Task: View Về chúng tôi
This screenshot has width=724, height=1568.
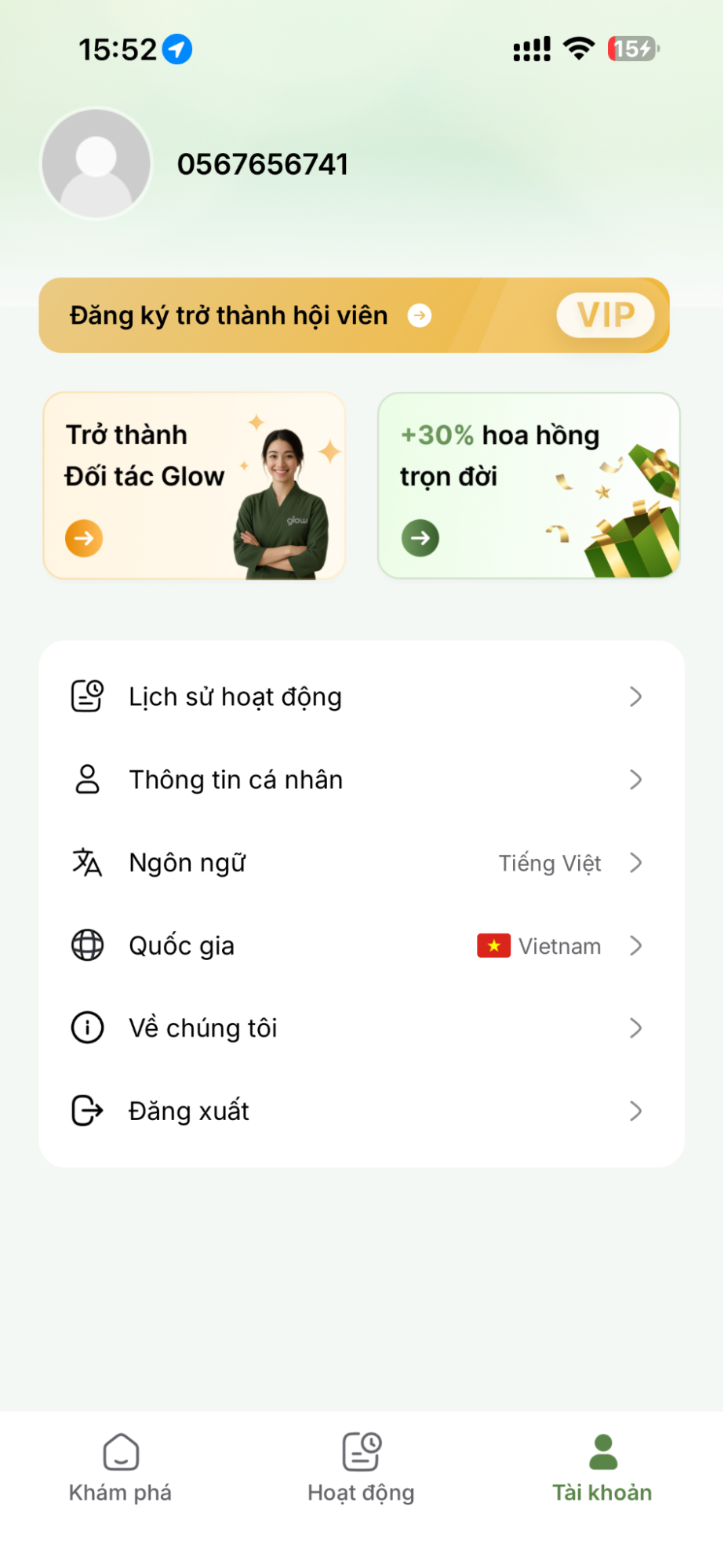Action: [x=361, y=1028]
